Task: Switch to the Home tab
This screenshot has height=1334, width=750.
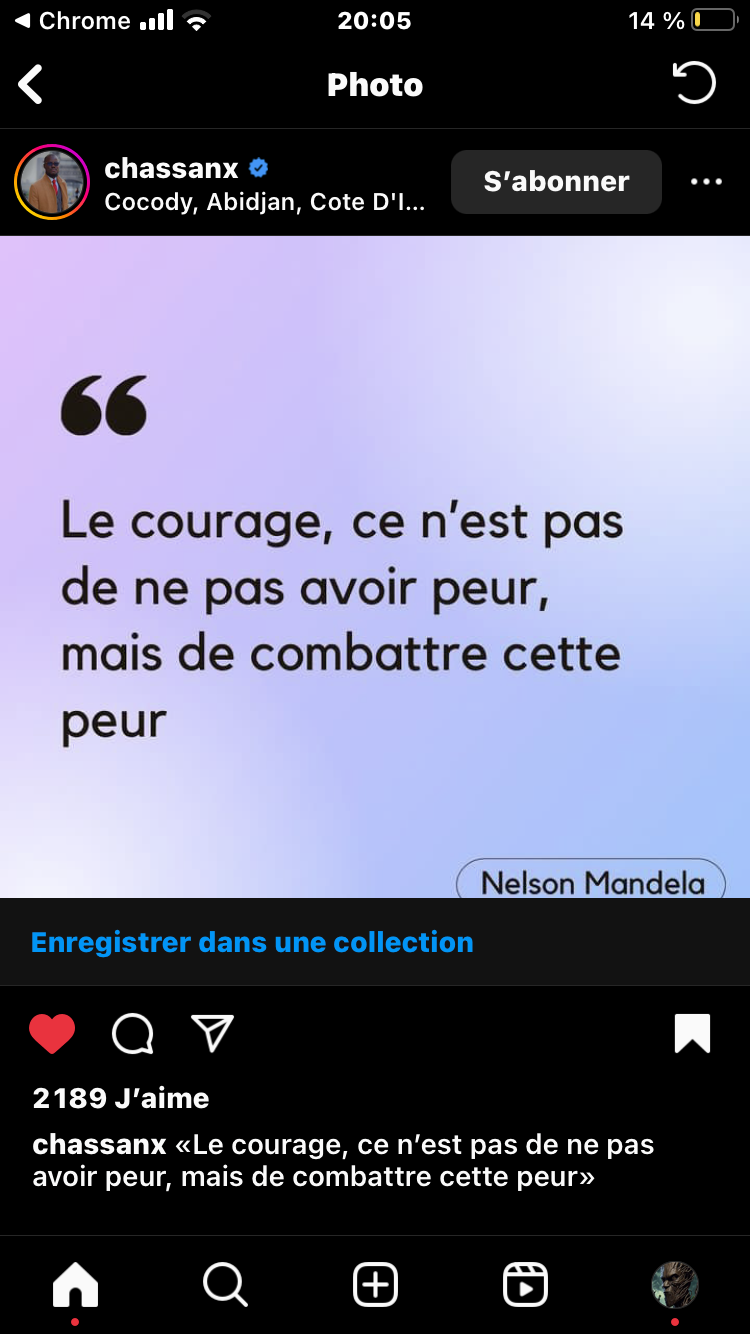Action: 75,1285
